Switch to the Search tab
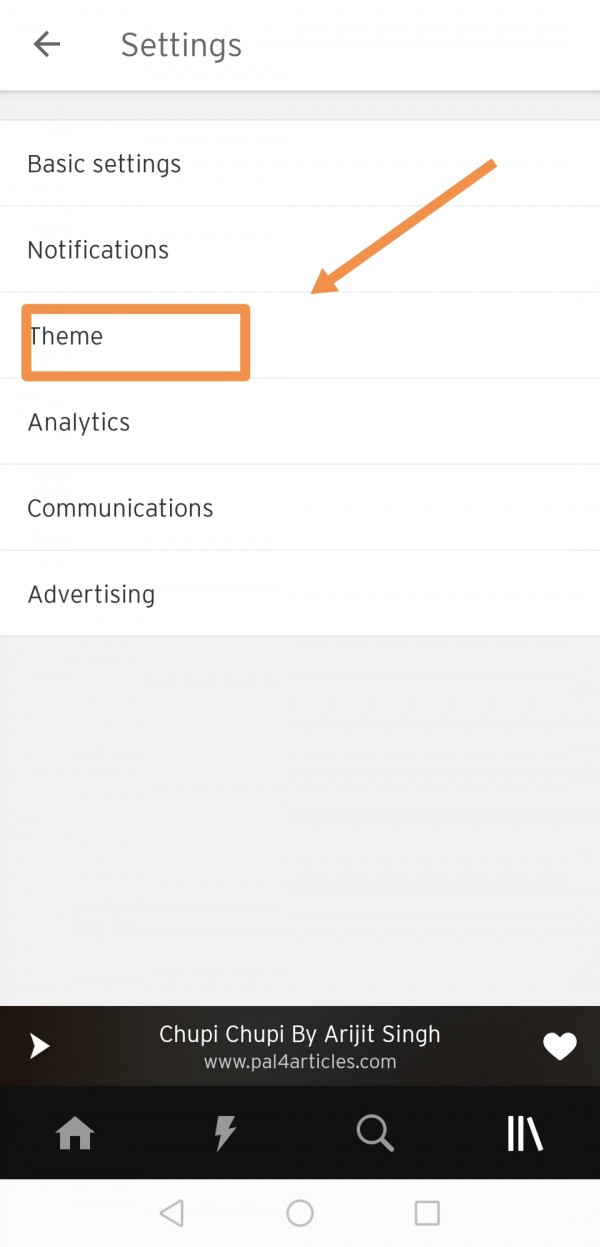This screenshot has width=600, height=1247. 375,1133
